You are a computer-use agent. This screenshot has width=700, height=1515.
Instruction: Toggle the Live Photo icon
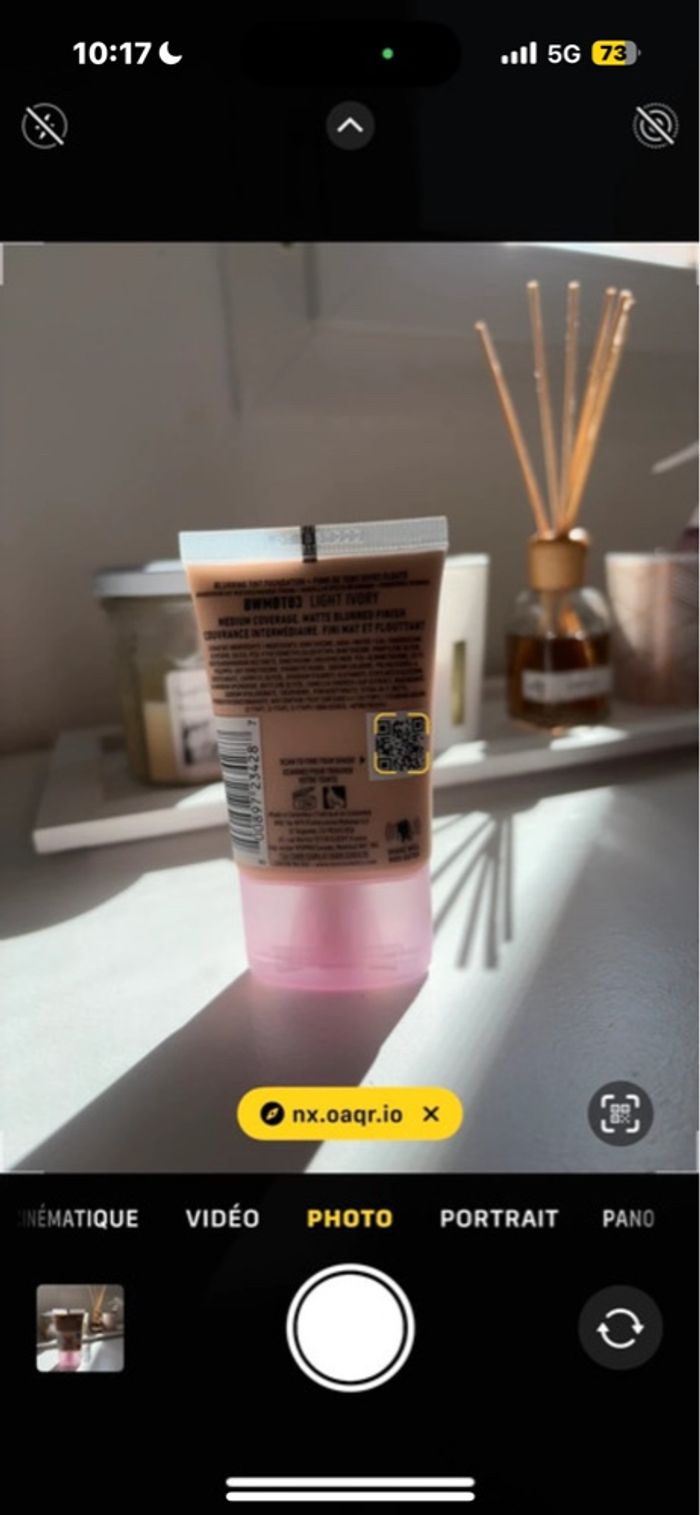[x=656, y=126]
